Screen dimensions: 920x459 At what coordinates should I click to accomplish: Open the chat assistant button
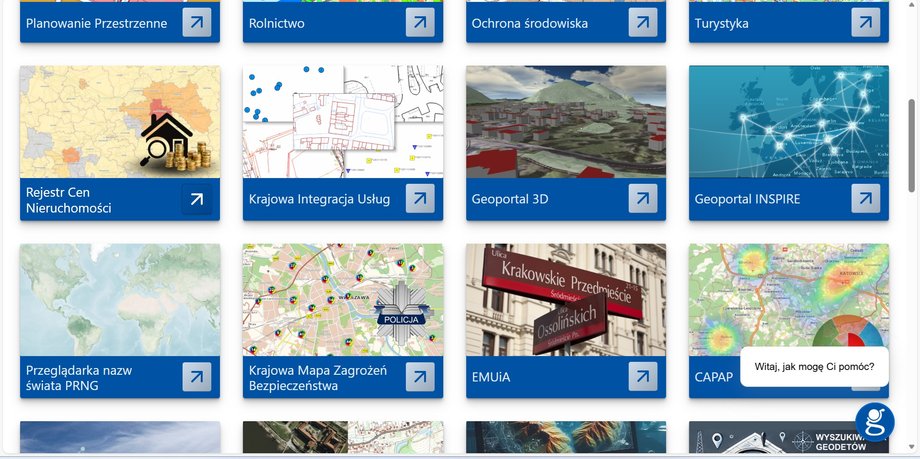coord(874,421)
